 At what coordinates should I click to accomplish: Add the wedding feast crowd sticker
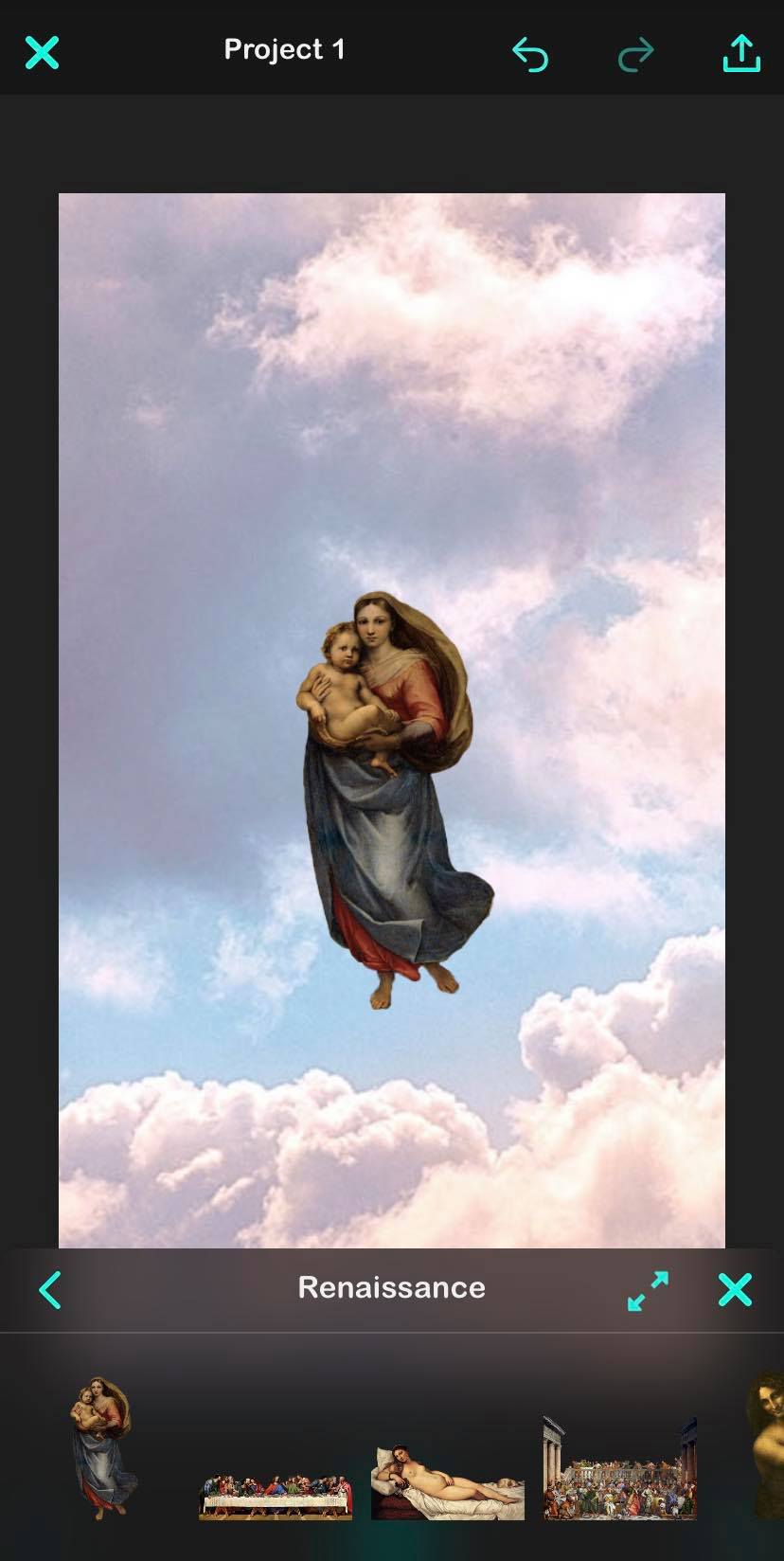click(619, 1468)
